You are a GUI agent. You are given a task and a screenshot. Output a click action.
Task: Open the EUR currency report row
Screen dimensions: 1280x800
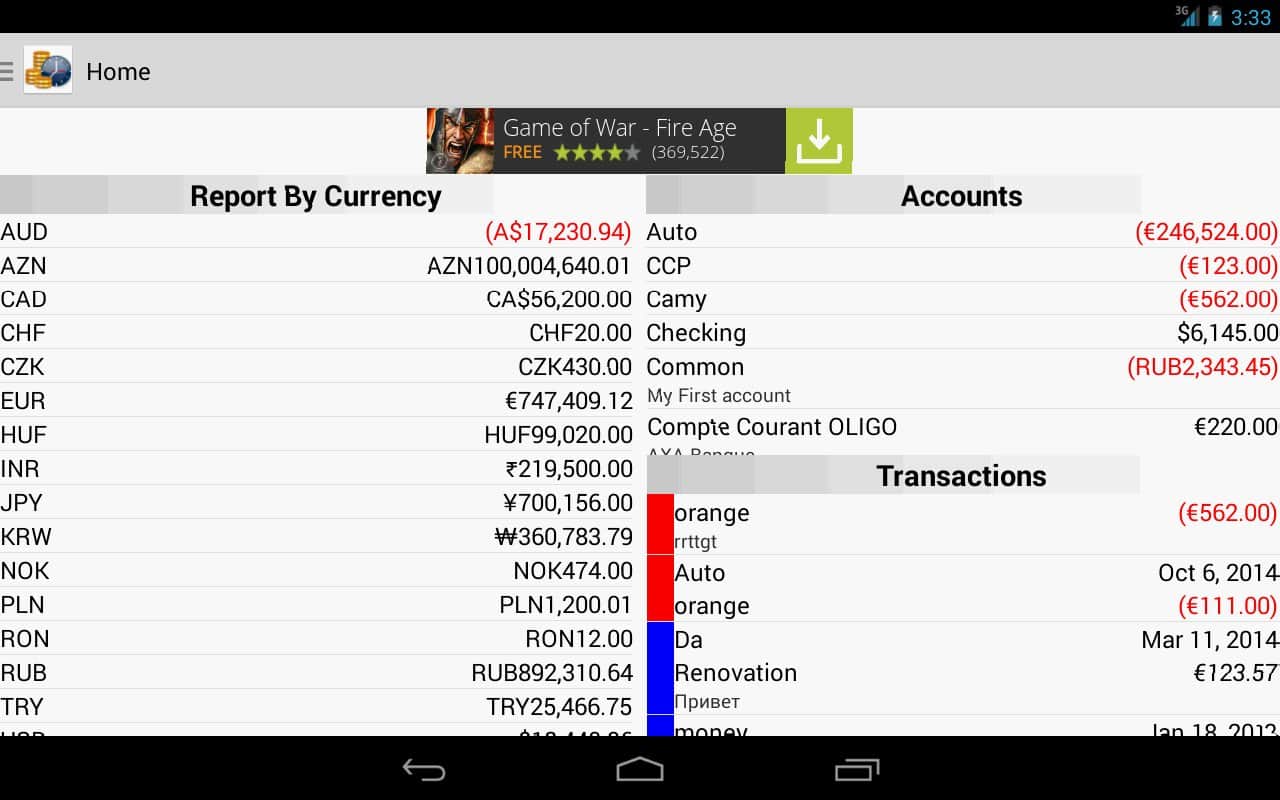[316, 401]
